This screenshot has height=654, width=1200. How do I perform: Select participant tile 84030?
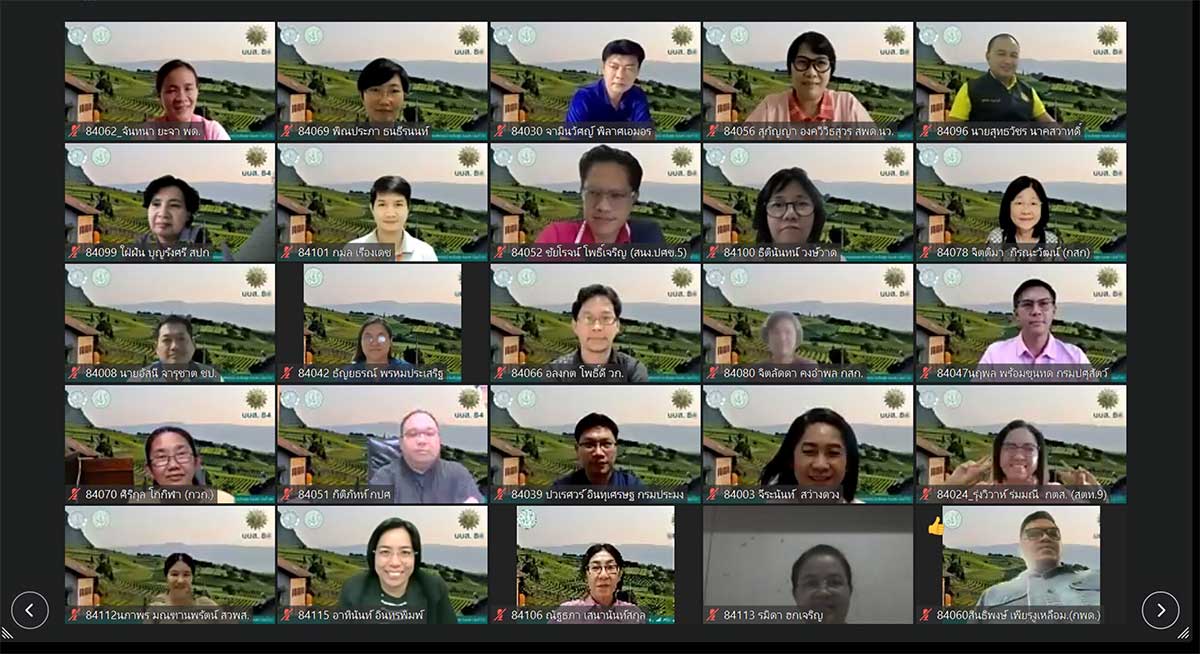coord(595,80)
